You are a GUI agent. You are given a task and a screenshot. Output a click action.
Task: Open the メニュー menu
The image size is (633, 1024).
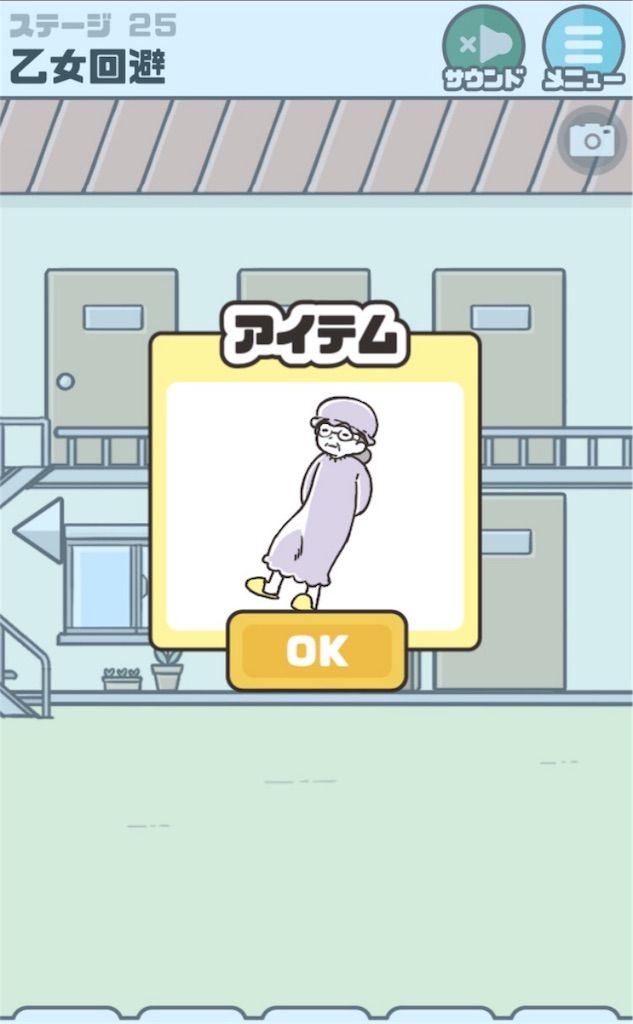point(583,46)
